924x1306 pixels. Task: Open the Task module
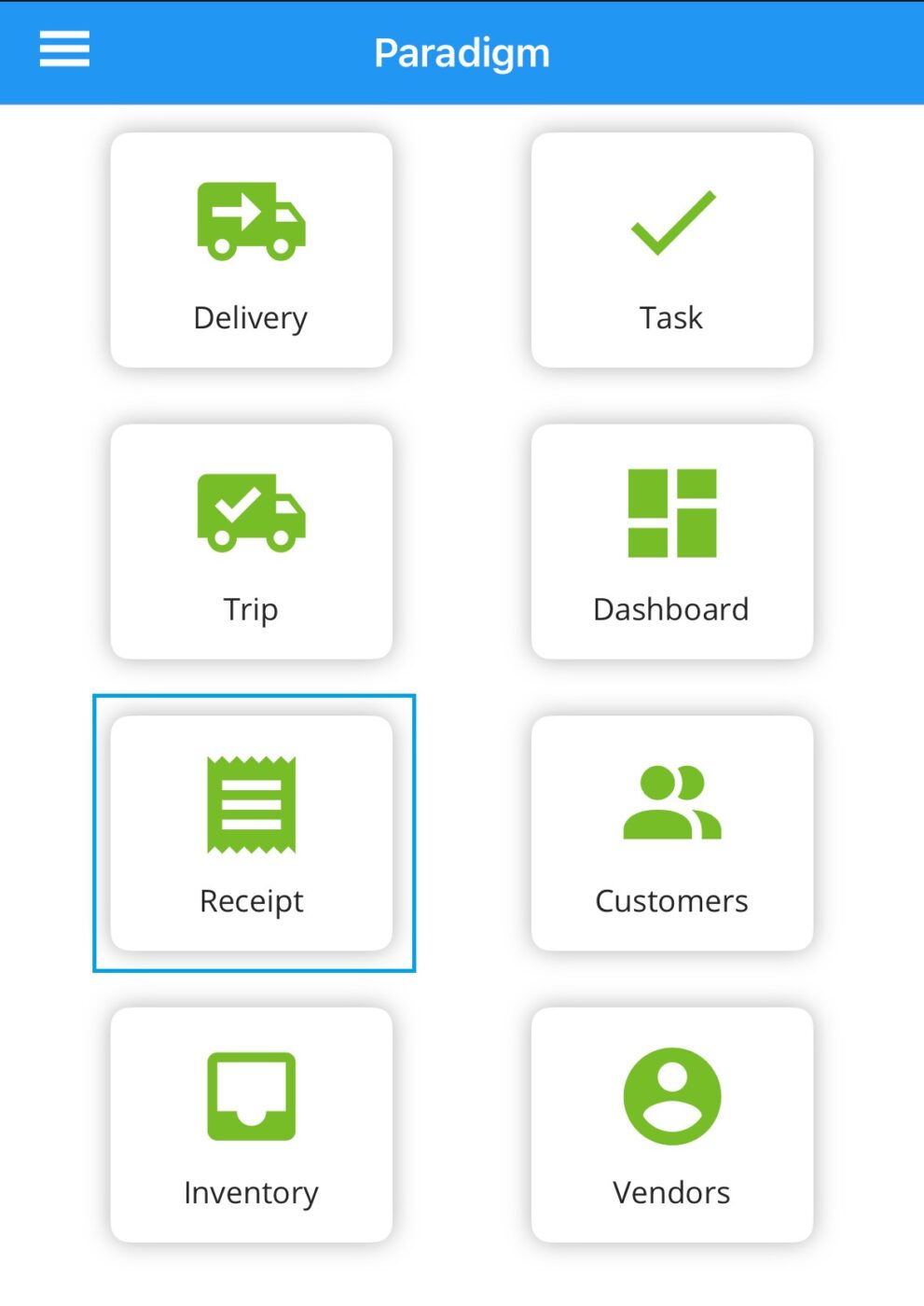pos(671,248)
